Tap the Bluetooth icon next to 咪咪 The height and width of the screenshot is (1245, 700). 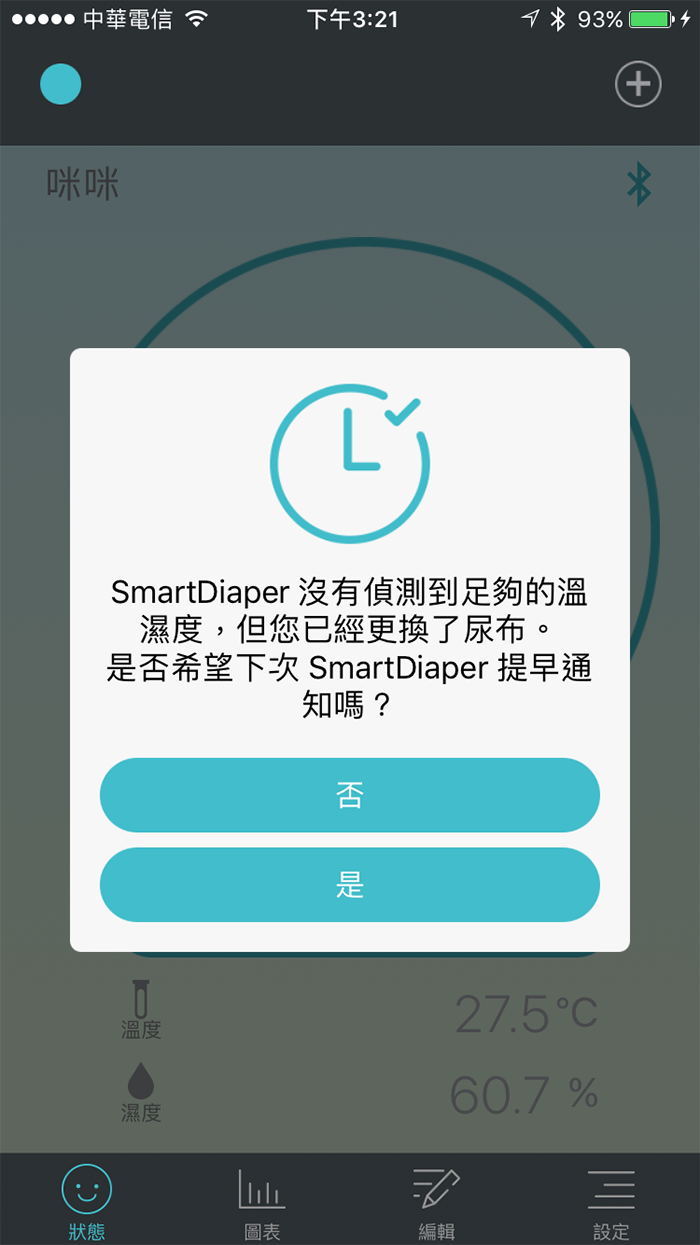638,185
